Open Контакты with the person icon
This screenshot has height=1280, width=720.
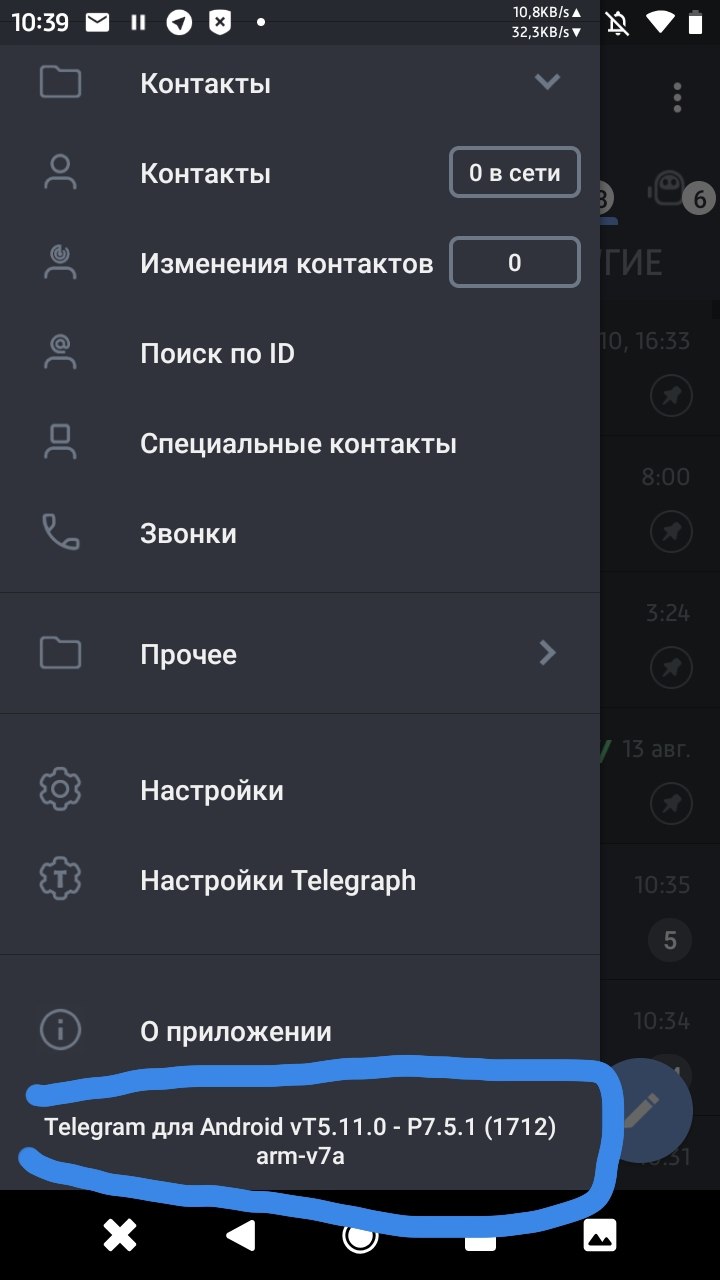[x=300, y=173]
